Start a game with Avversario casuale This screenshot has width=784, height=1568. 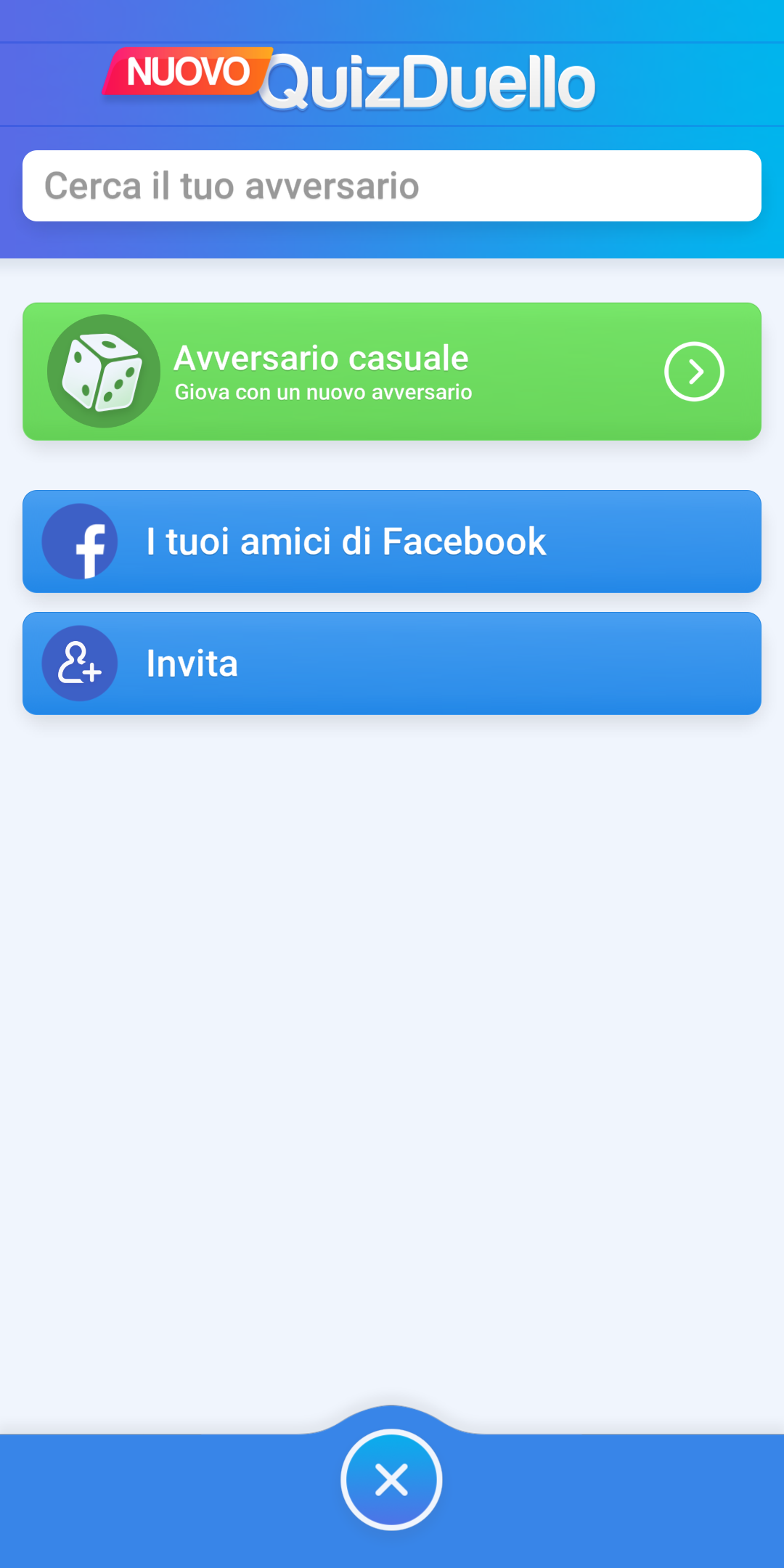click(392, 371)
